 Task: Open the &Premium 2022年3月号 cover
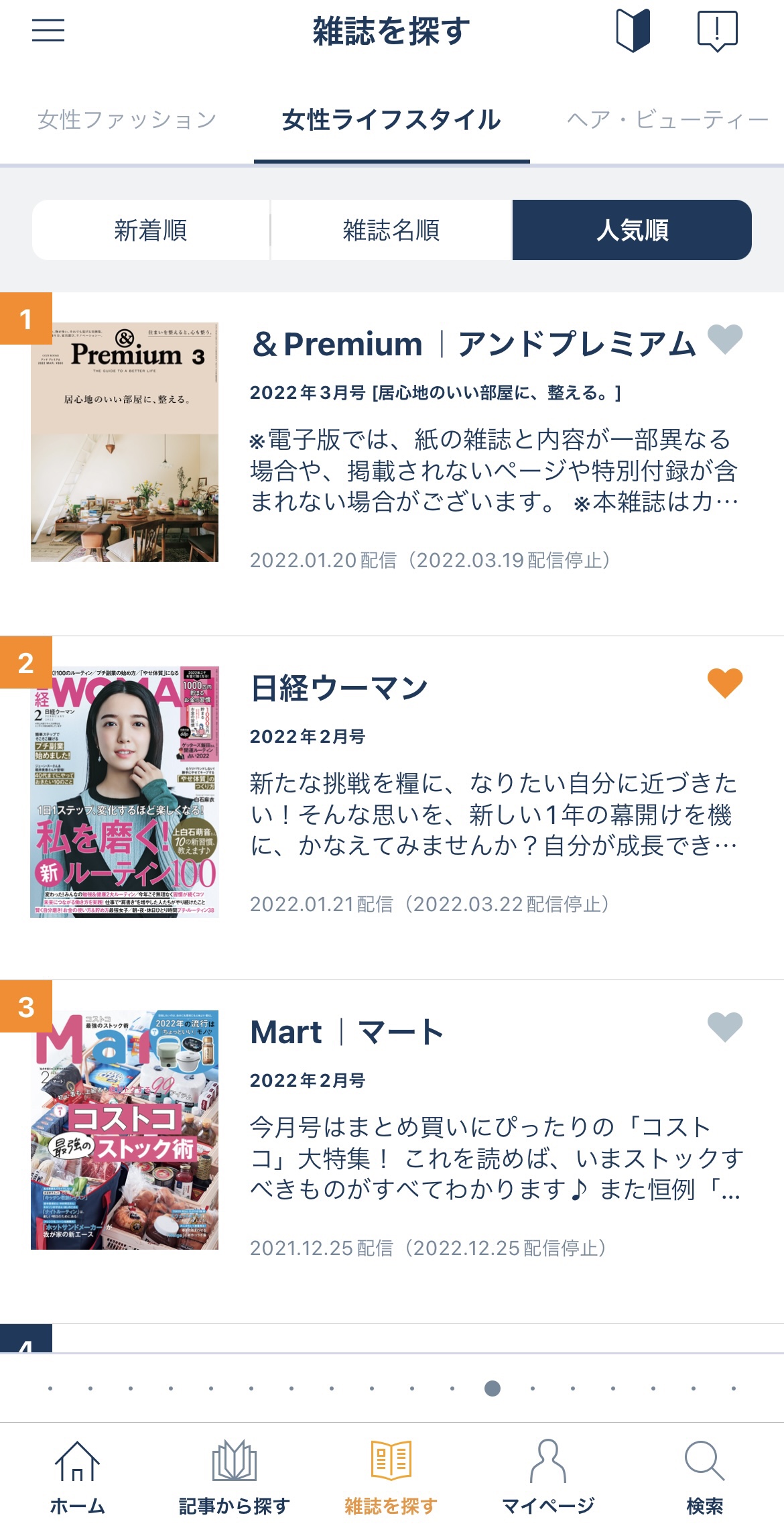coord(125,442)
